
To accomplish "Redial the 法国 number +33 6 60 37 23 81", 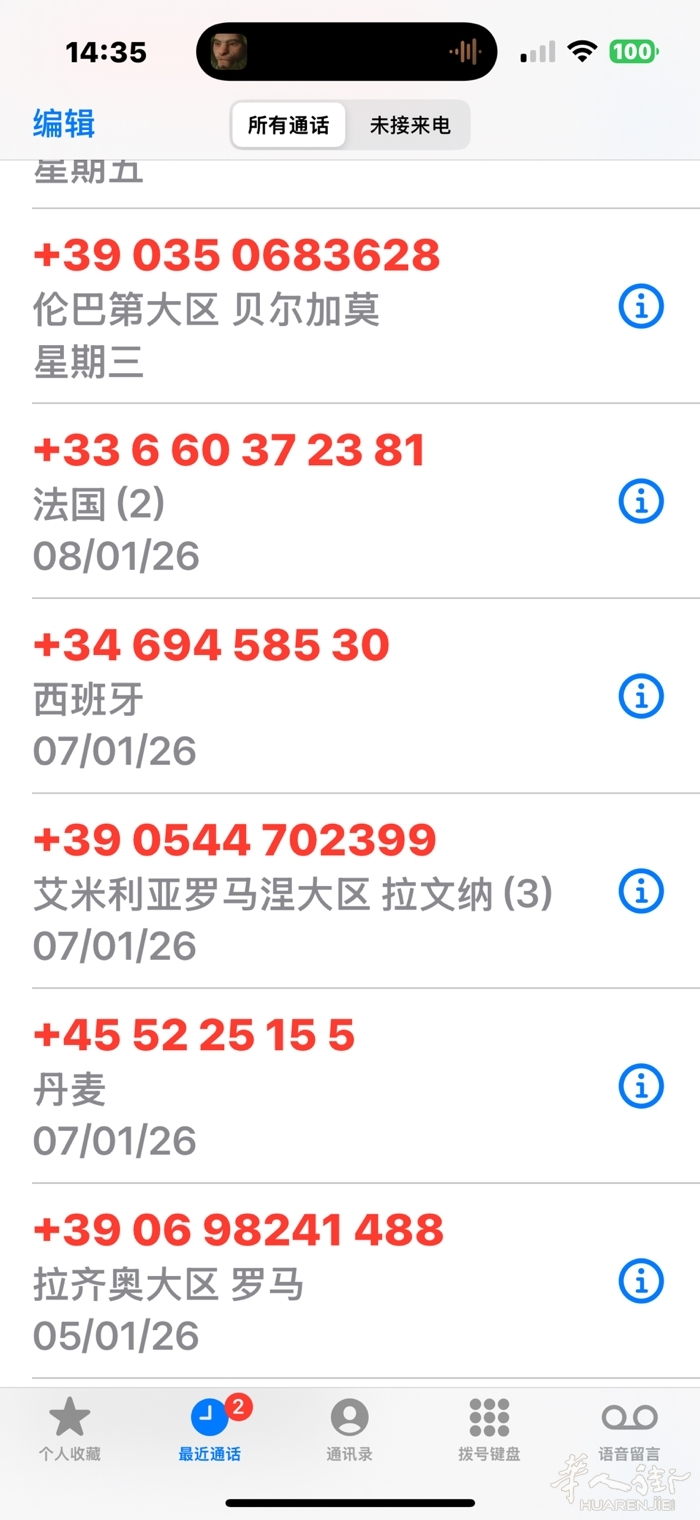I will (230, 451).
